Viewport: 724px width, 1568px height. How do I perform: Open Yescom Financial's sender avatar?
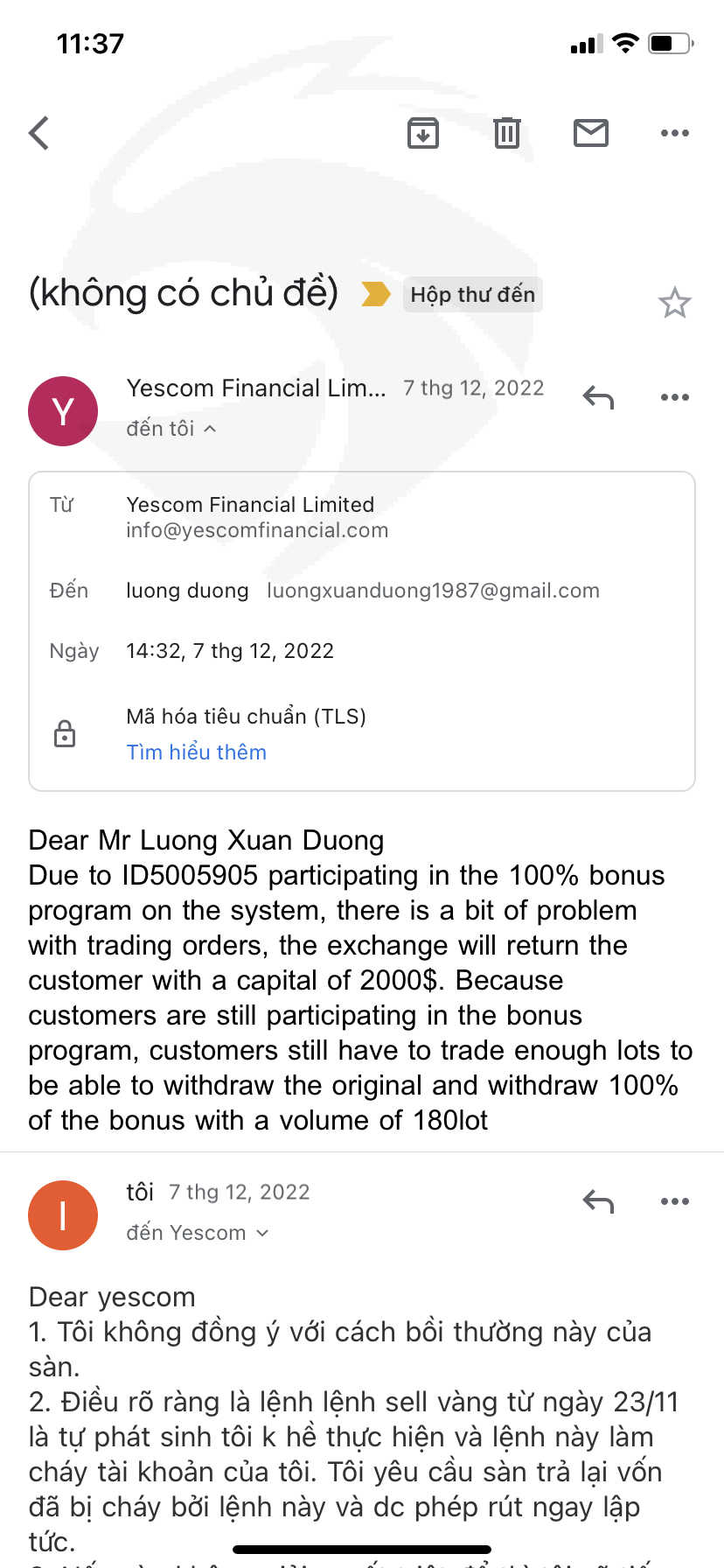[x=63, y=411]
